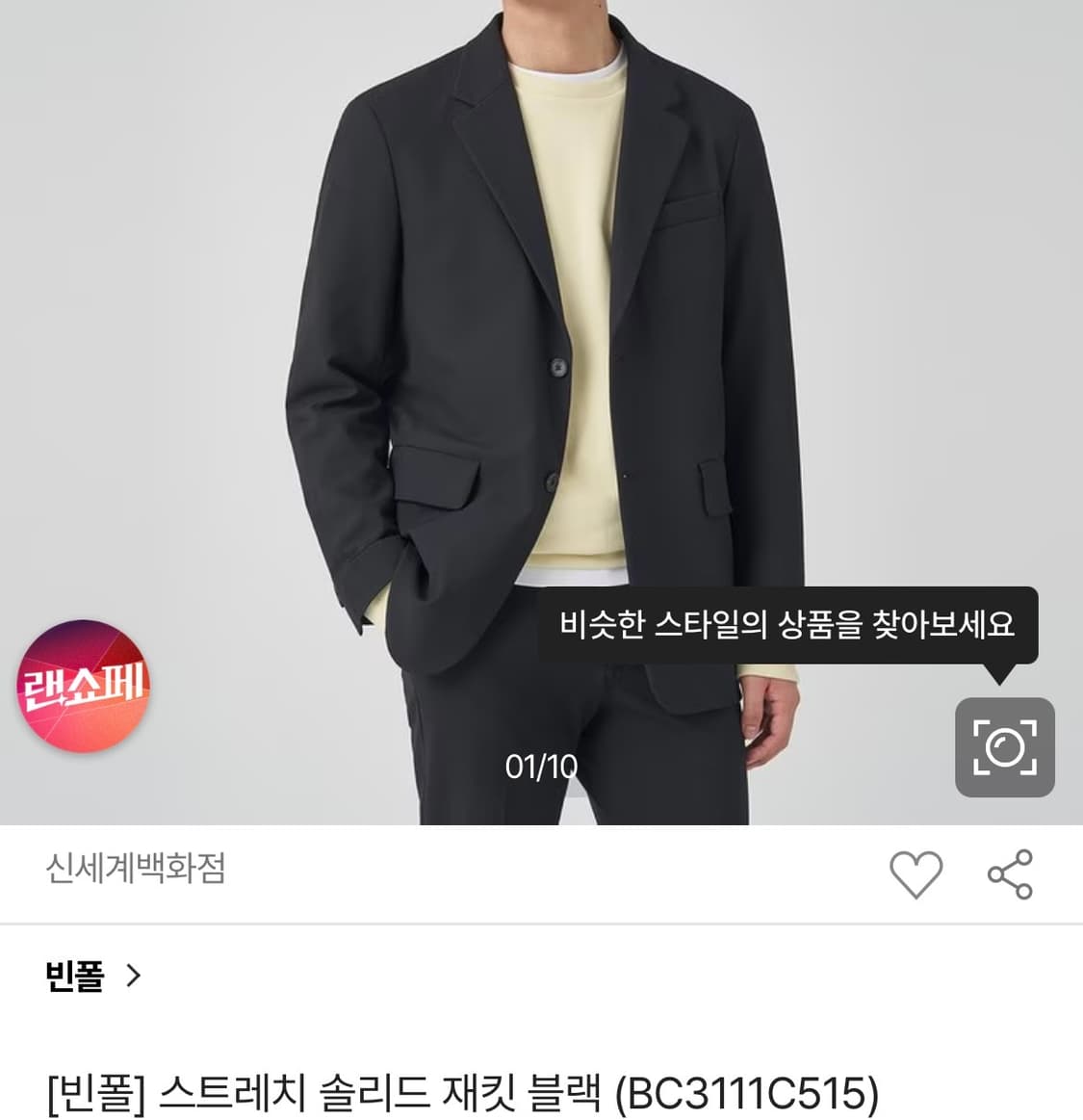The image size is (1083, 1120).
Task: Click the 01/10 image counter indicator
Action: 541,767
